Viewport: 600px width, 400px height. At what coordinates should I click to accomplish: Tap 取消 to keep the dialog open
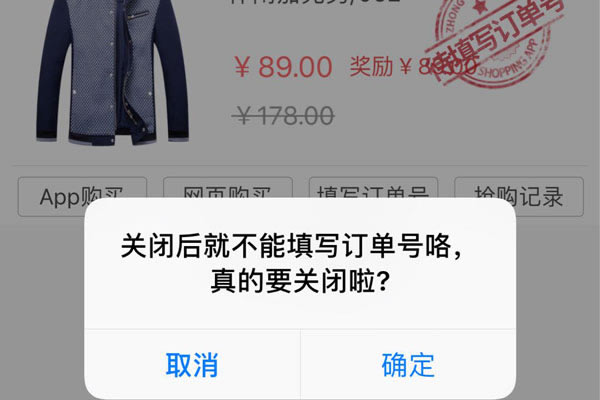coord(192,364)
